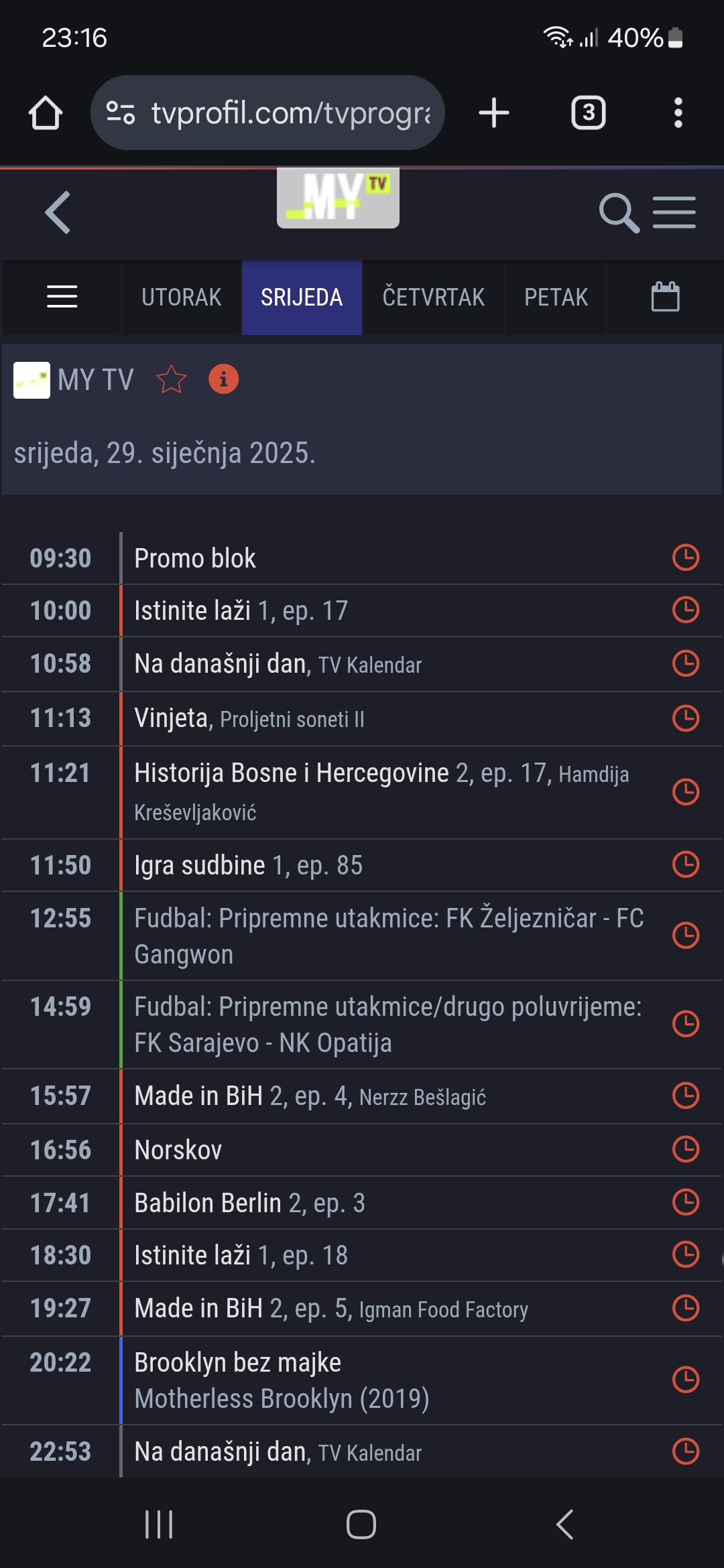The image size is (724, 1568).
Task: Open the browser tab switcher
Action: (x=589, y=113)
